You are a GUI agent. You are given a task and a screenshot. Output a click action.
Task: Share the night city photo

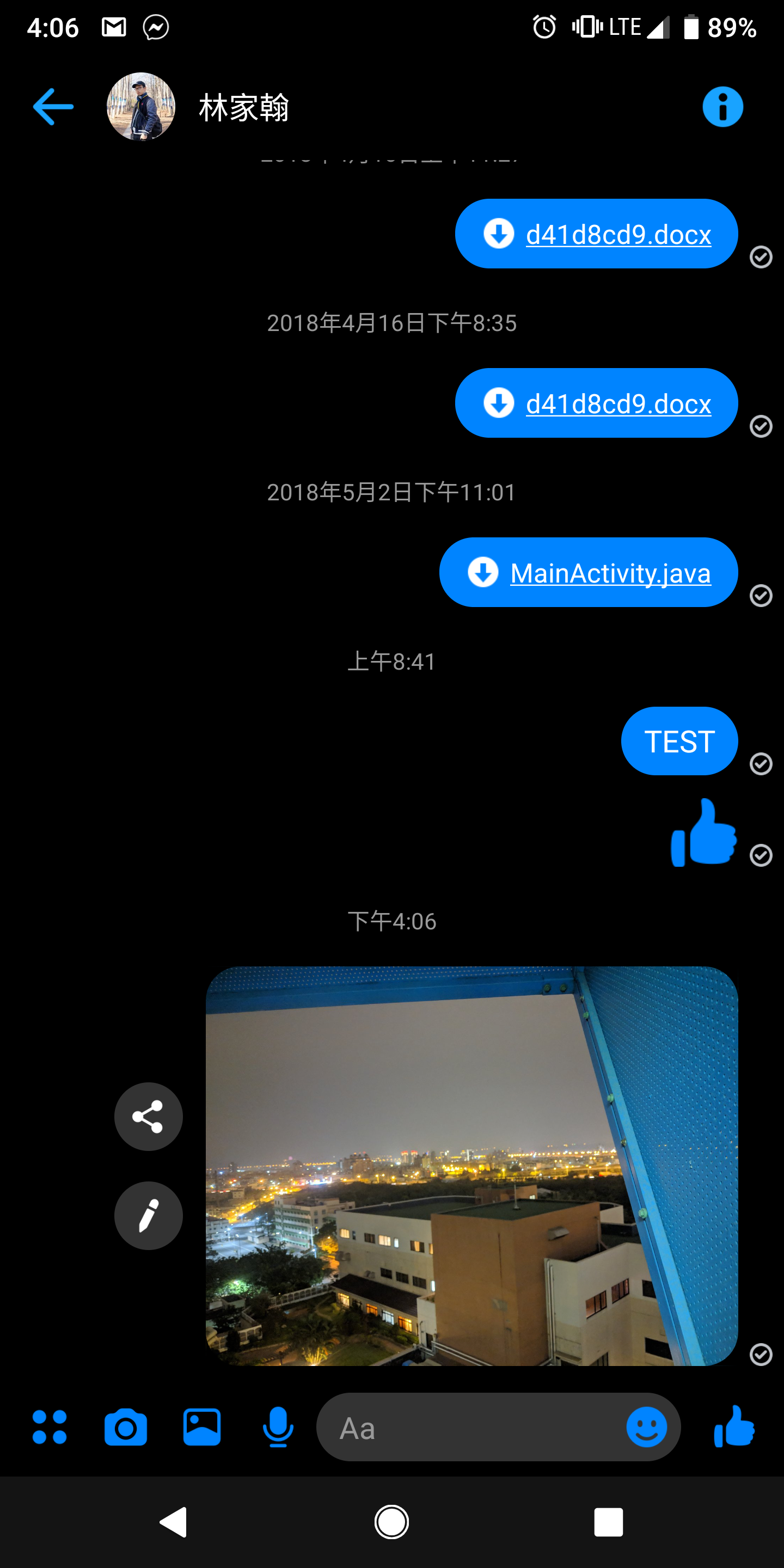point(149,1116)
